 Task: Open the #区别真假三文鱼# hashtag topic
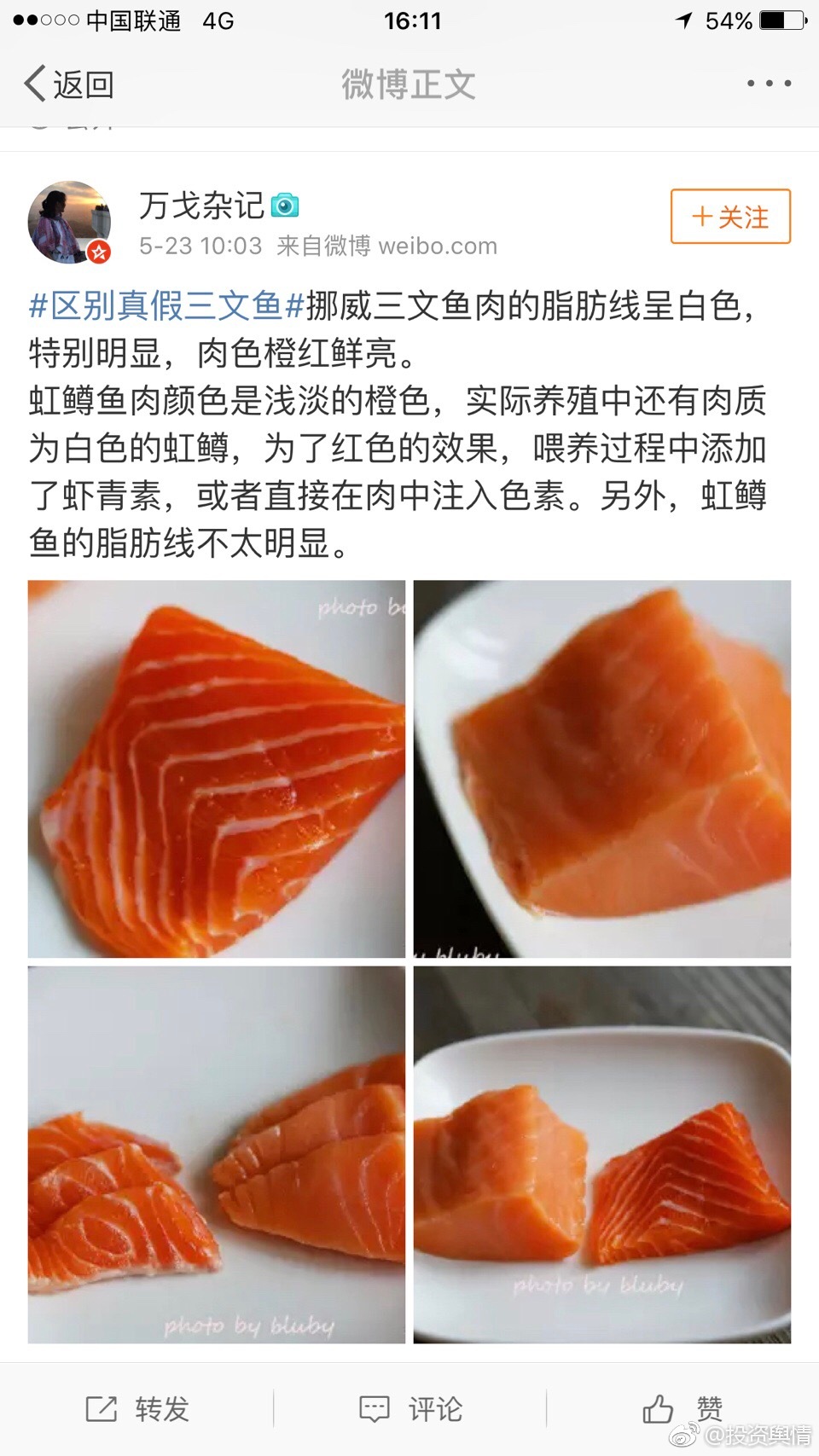point(166,305)
